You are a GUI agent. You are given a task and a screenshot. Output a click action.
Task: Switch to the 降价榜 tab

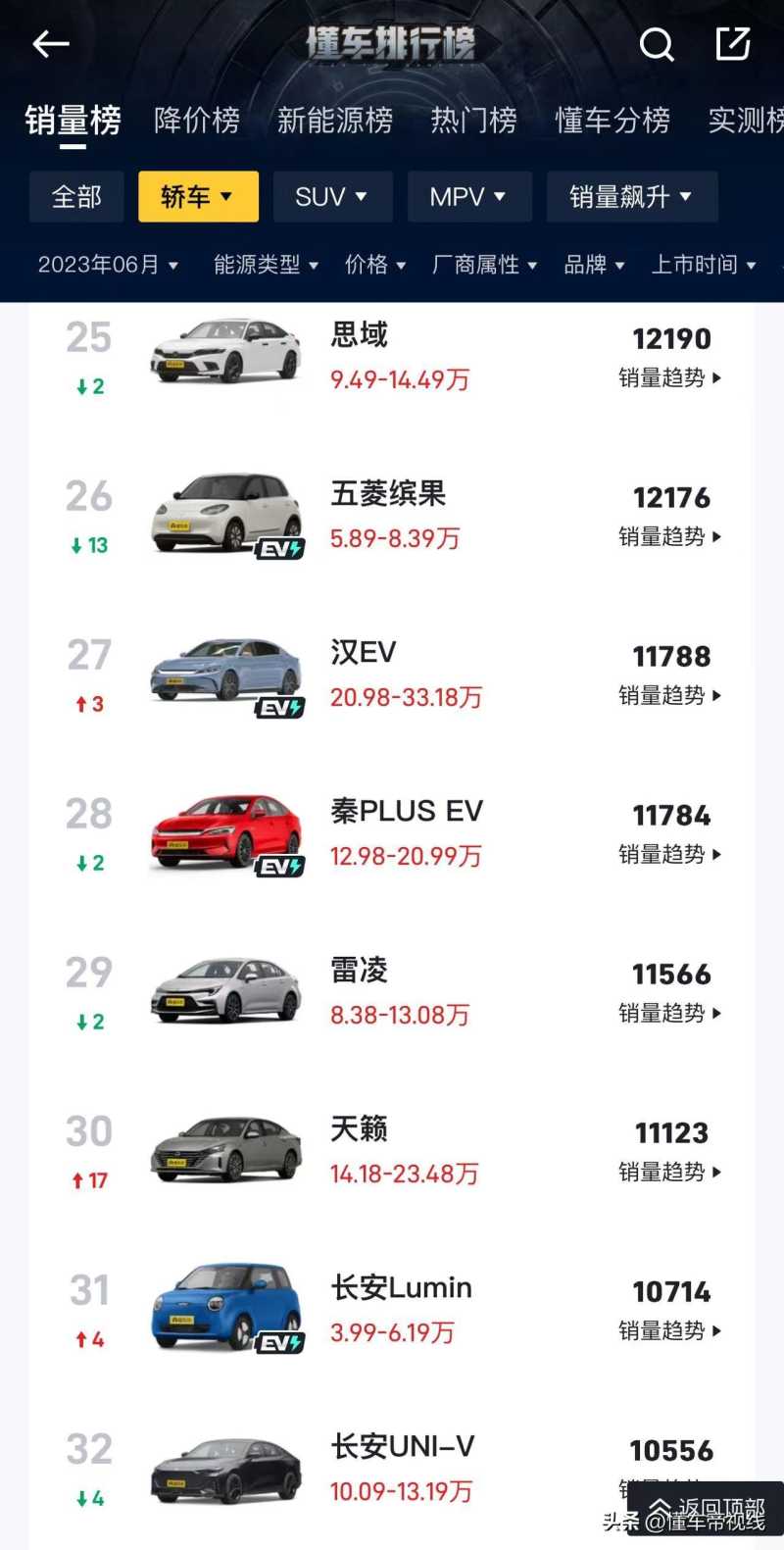[197, 121]
